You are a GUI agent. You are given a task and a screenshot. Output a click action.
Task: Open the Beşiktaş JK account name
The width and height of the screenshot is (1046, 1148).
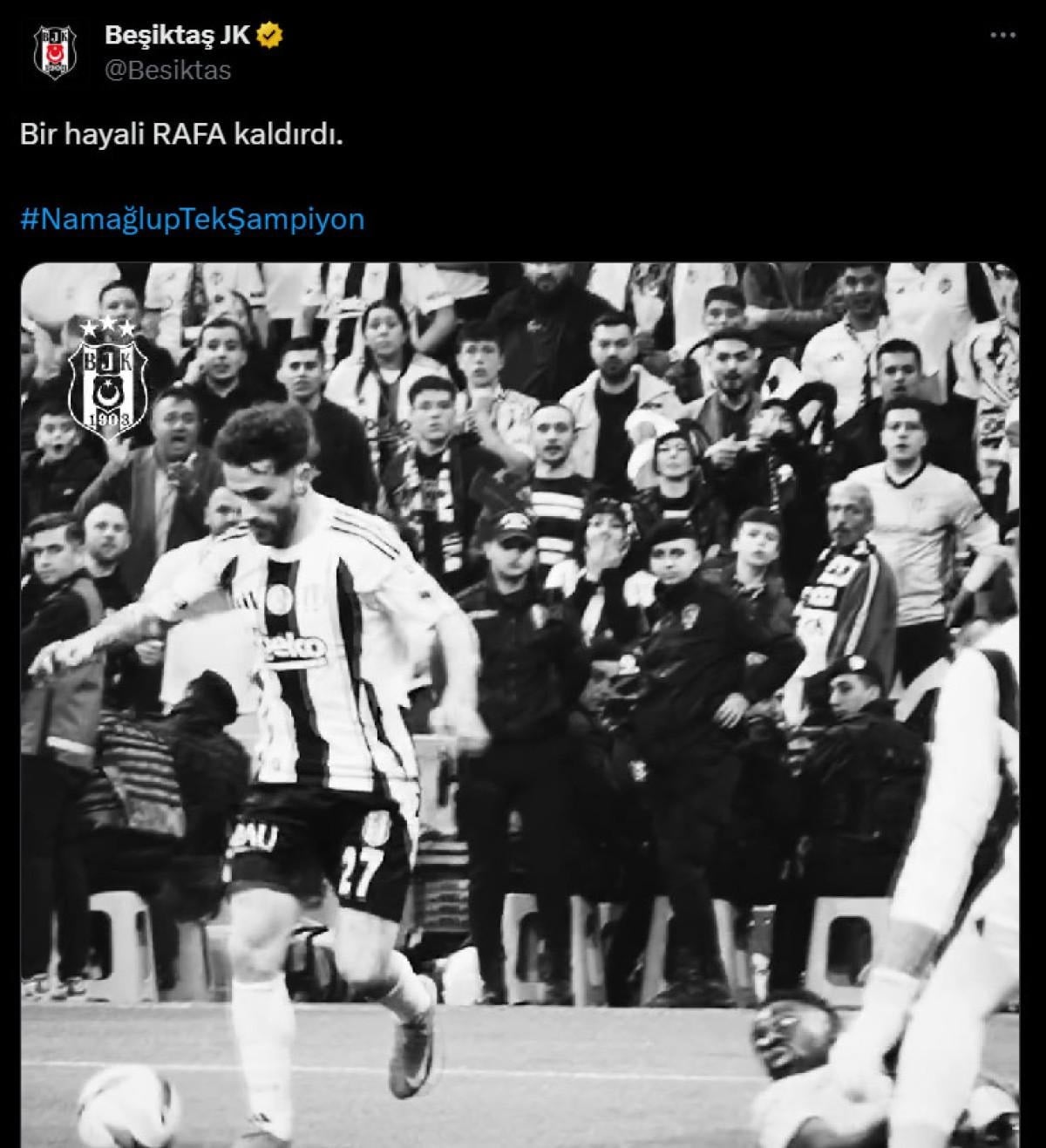(177, 35)
